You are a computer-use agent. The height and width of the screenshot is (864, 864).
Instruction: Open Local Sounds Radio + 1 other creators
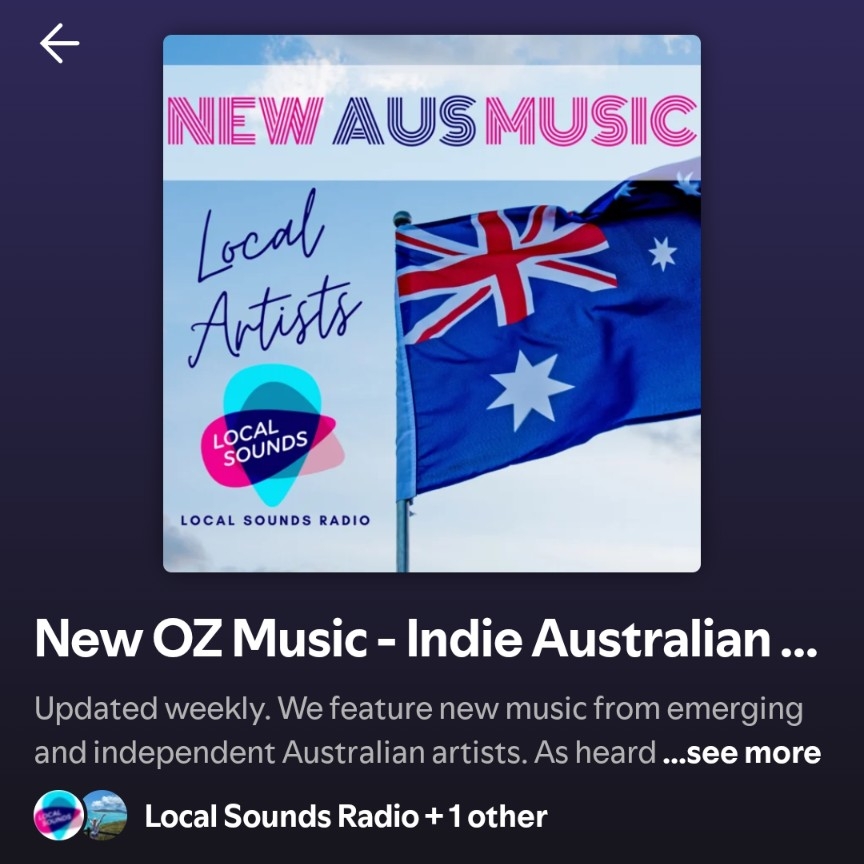tap(345, 816)
